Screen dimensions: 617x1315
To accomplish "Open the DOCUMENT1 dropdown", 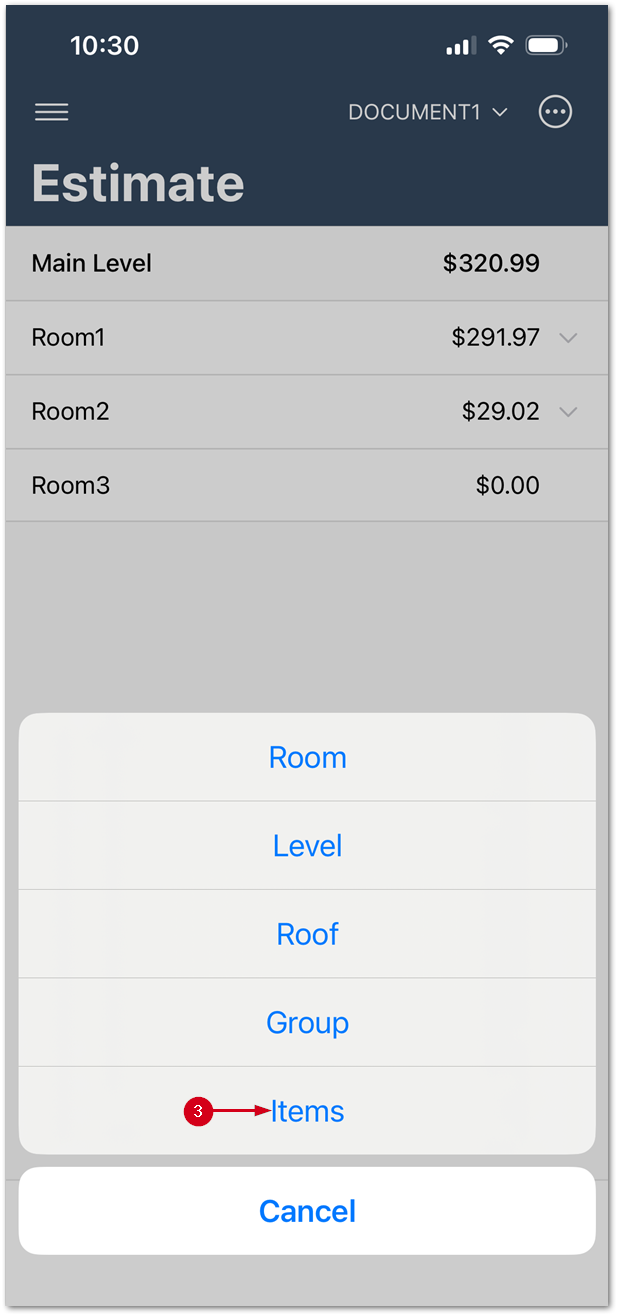I will pyautogui.click(x=428, y=112).
